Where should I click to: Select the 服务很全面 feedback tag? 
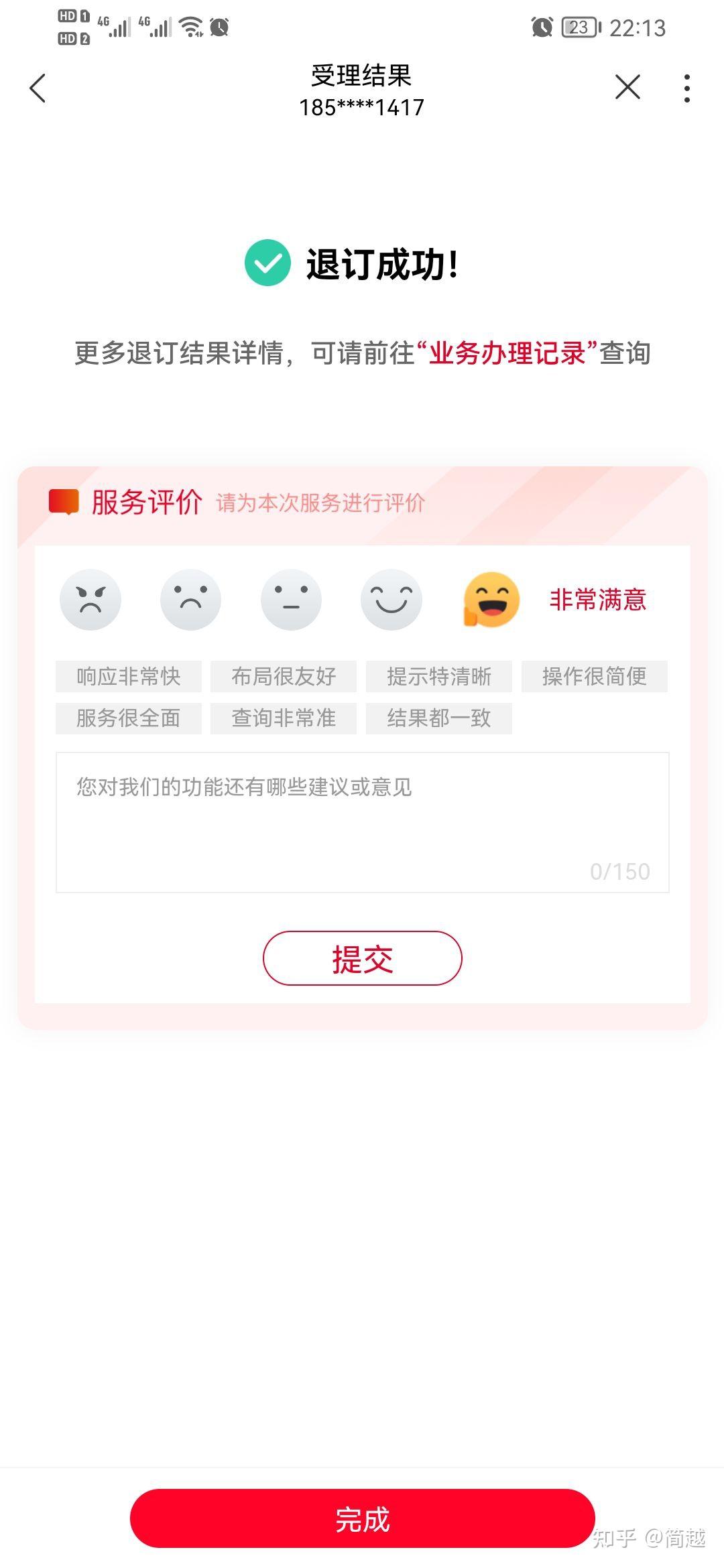coord(129,718)
